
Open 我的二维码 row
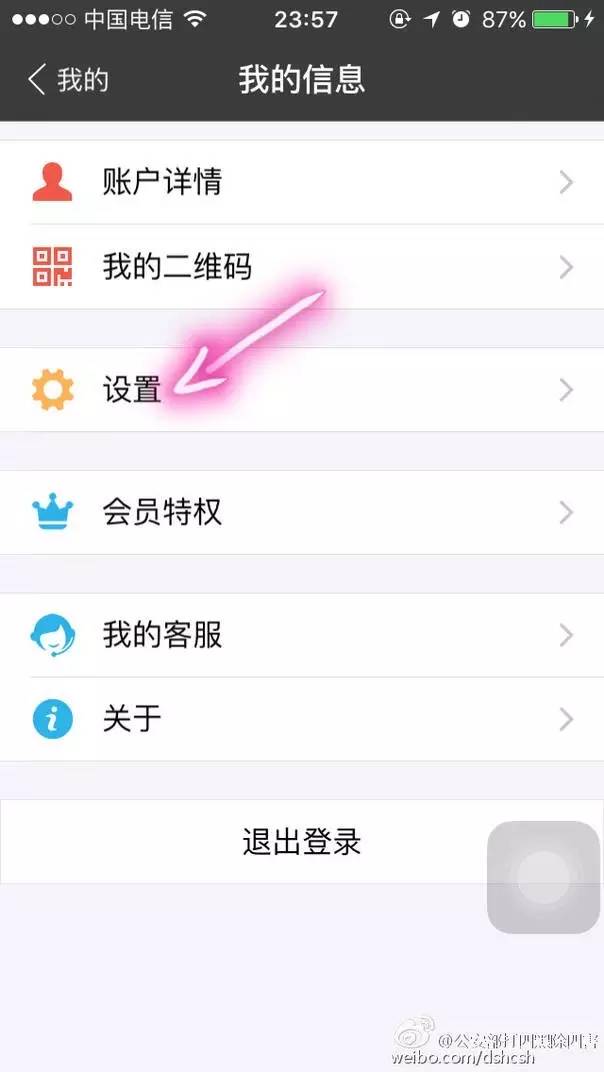pos(300,267)
